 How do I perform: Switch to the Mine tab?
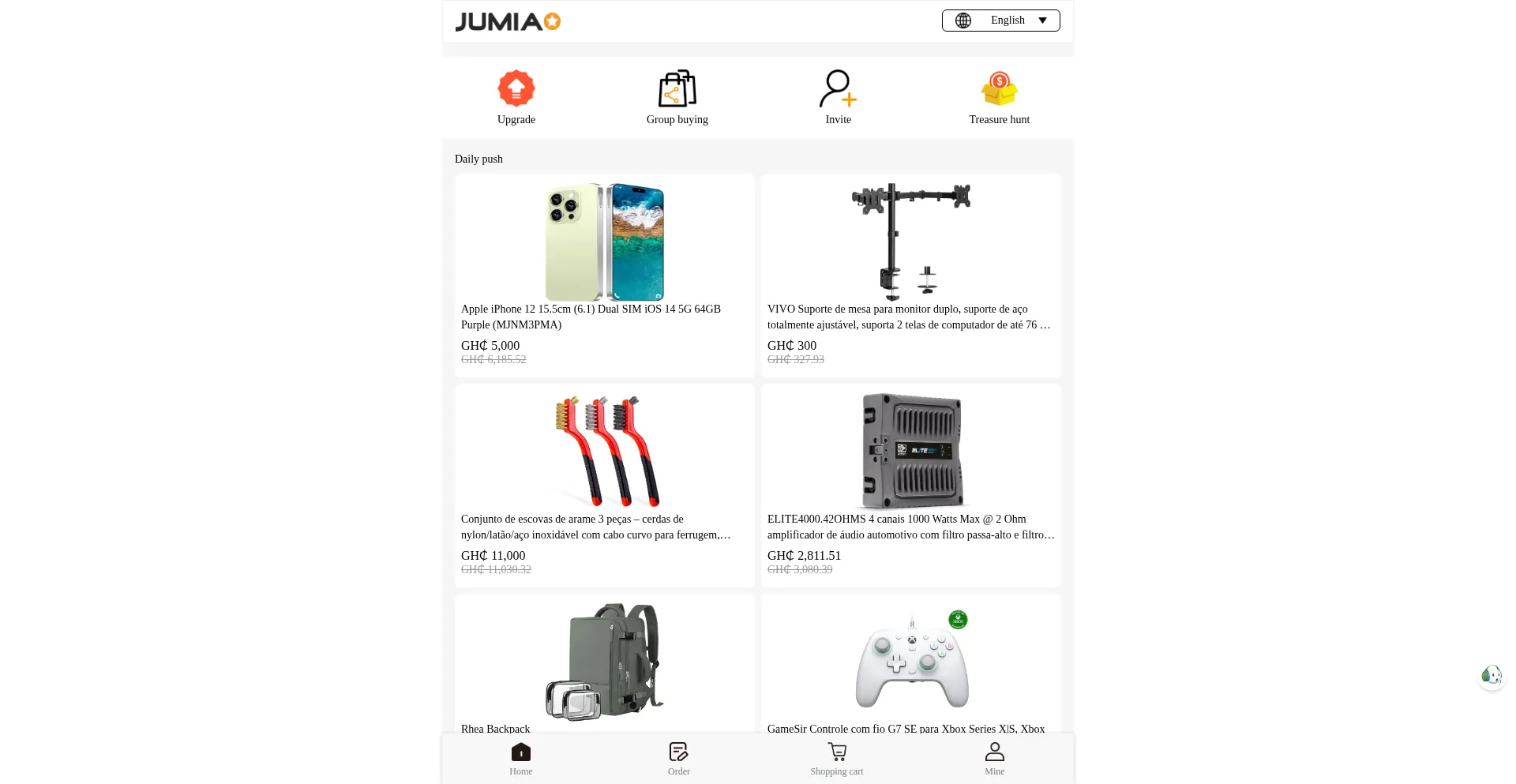[x=994, y=759]
